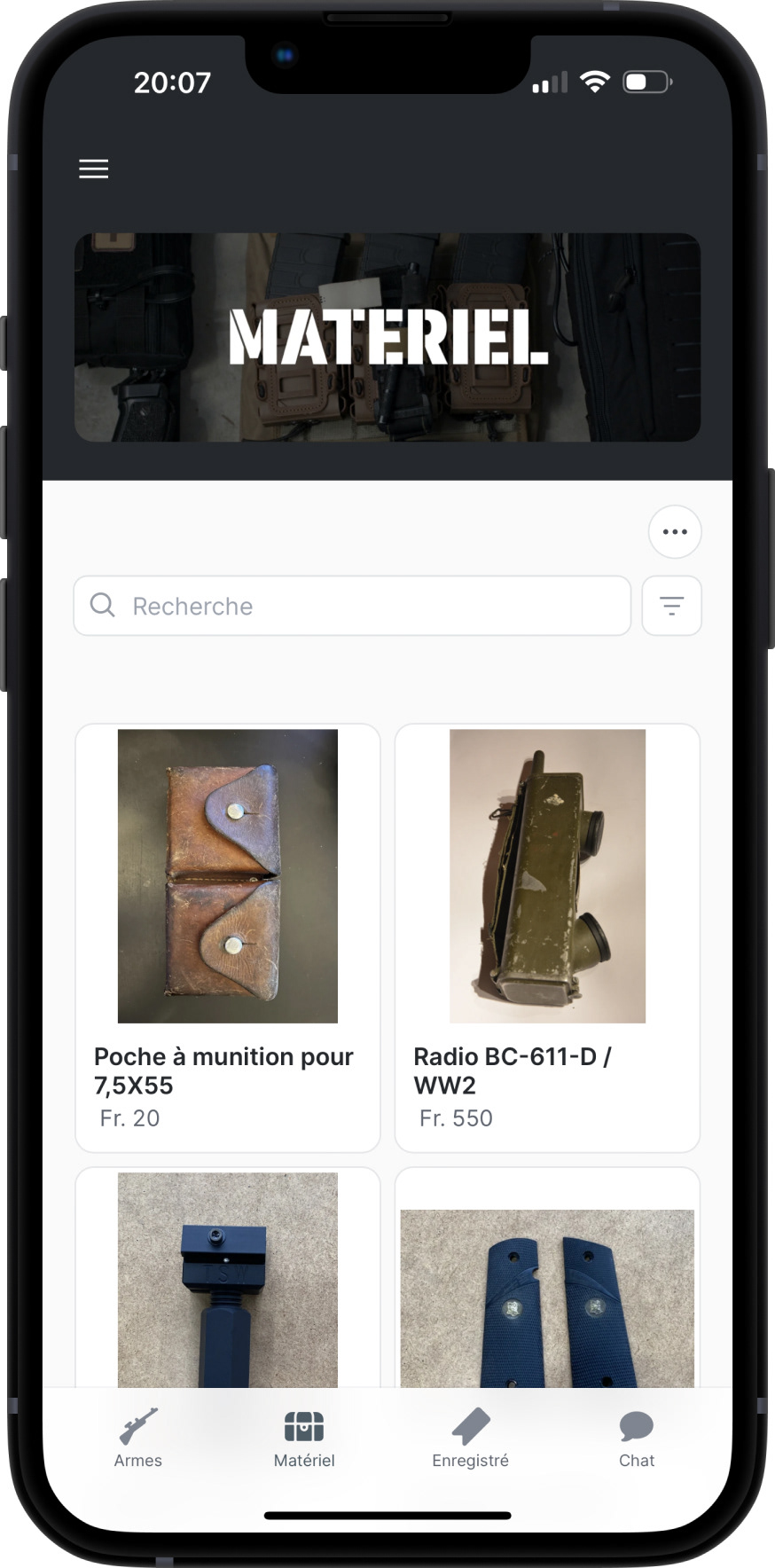The width and height of the screenshot is (775, 1568).
Task: Tap the Recherche search field
Action: coord(352,606)
